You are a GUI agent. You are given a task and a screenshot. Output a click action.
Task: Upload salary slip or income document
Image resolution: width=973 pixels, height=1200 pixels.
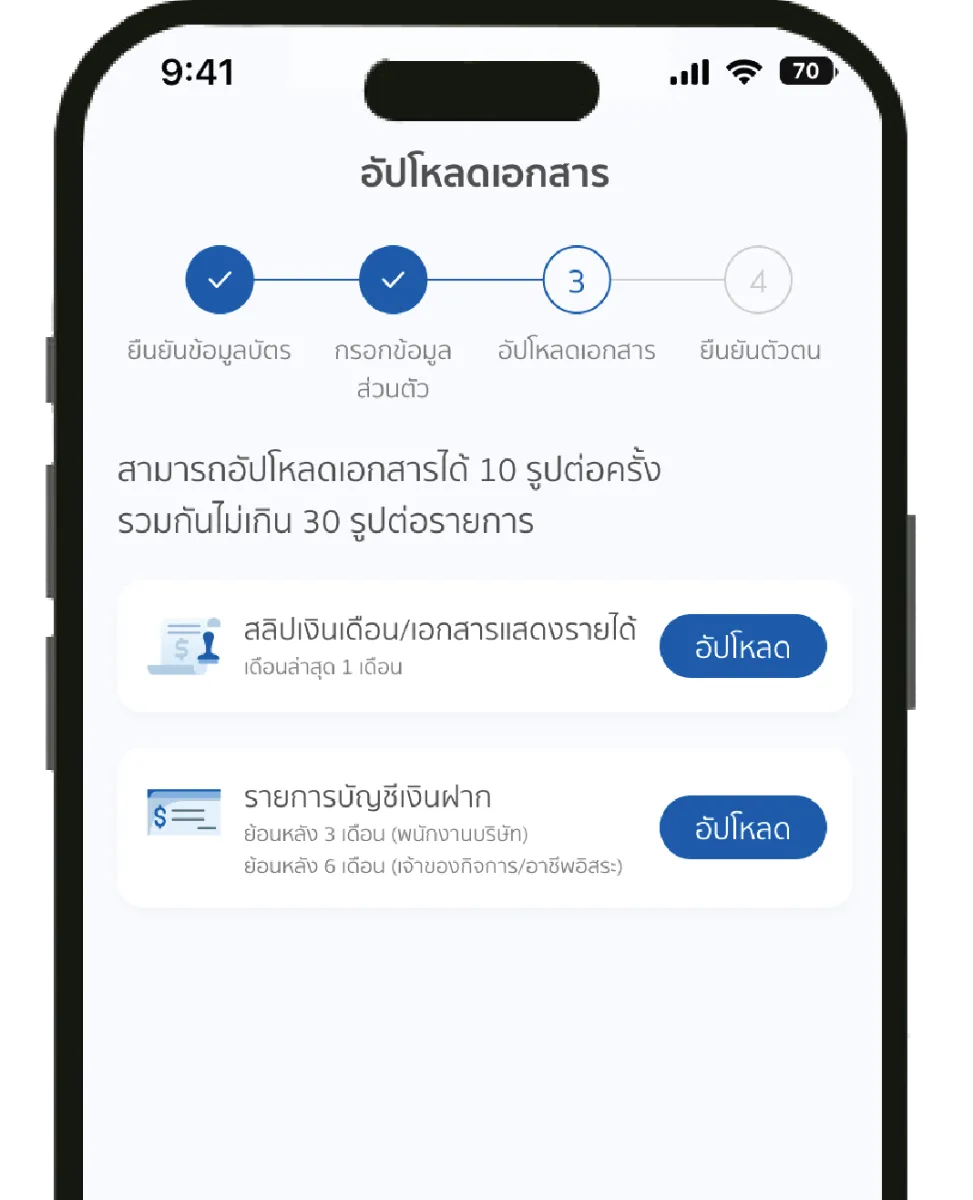742,646
